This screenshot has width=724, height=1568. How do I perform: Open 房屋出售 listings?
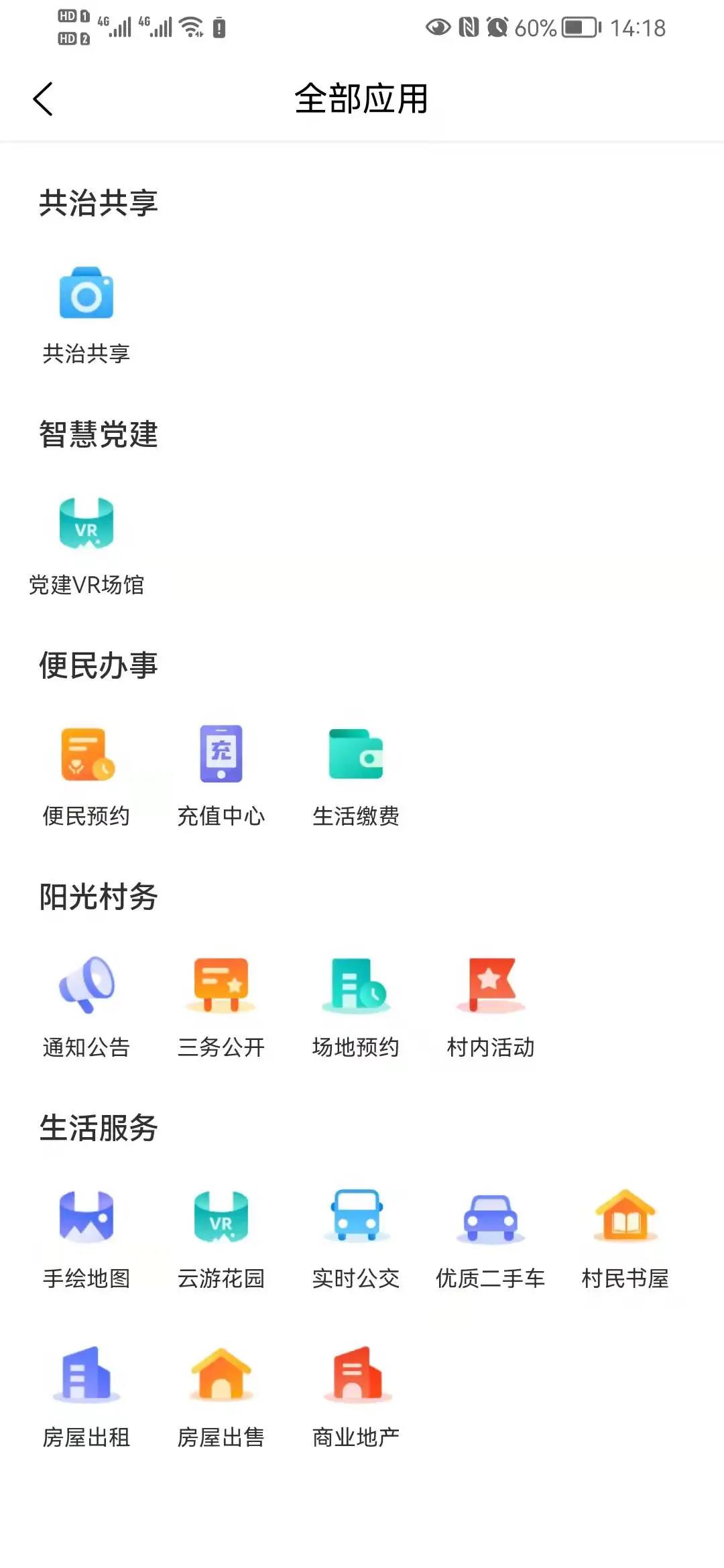(x=221, y=1376)
